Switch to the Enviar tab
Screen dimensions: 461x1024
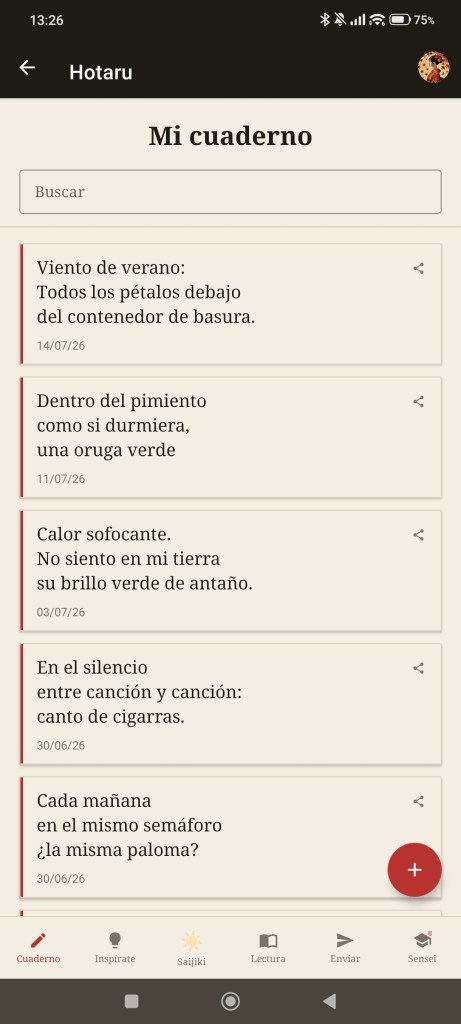click(x=345, y=948)
